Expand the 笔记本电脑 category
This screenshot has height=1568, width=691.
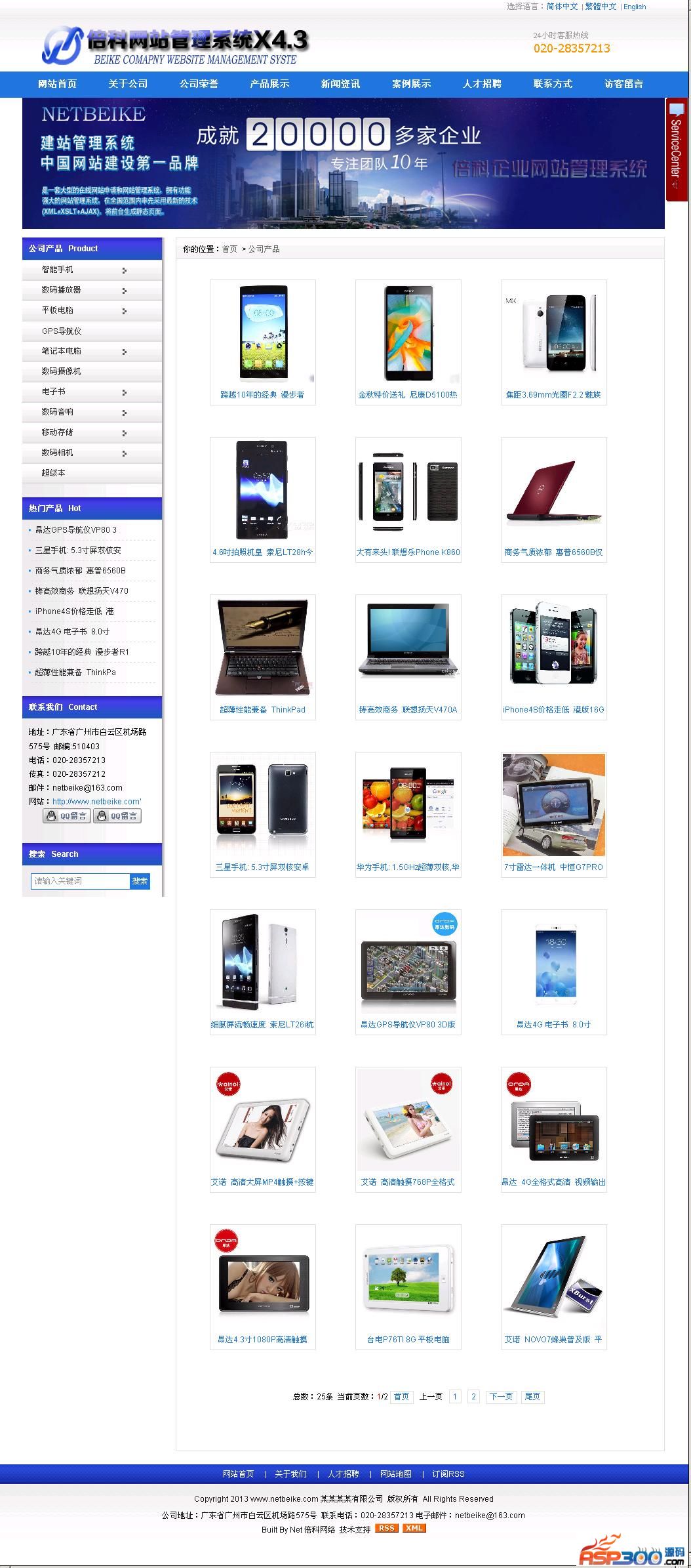pyautogui.click(x=62, y=351)
